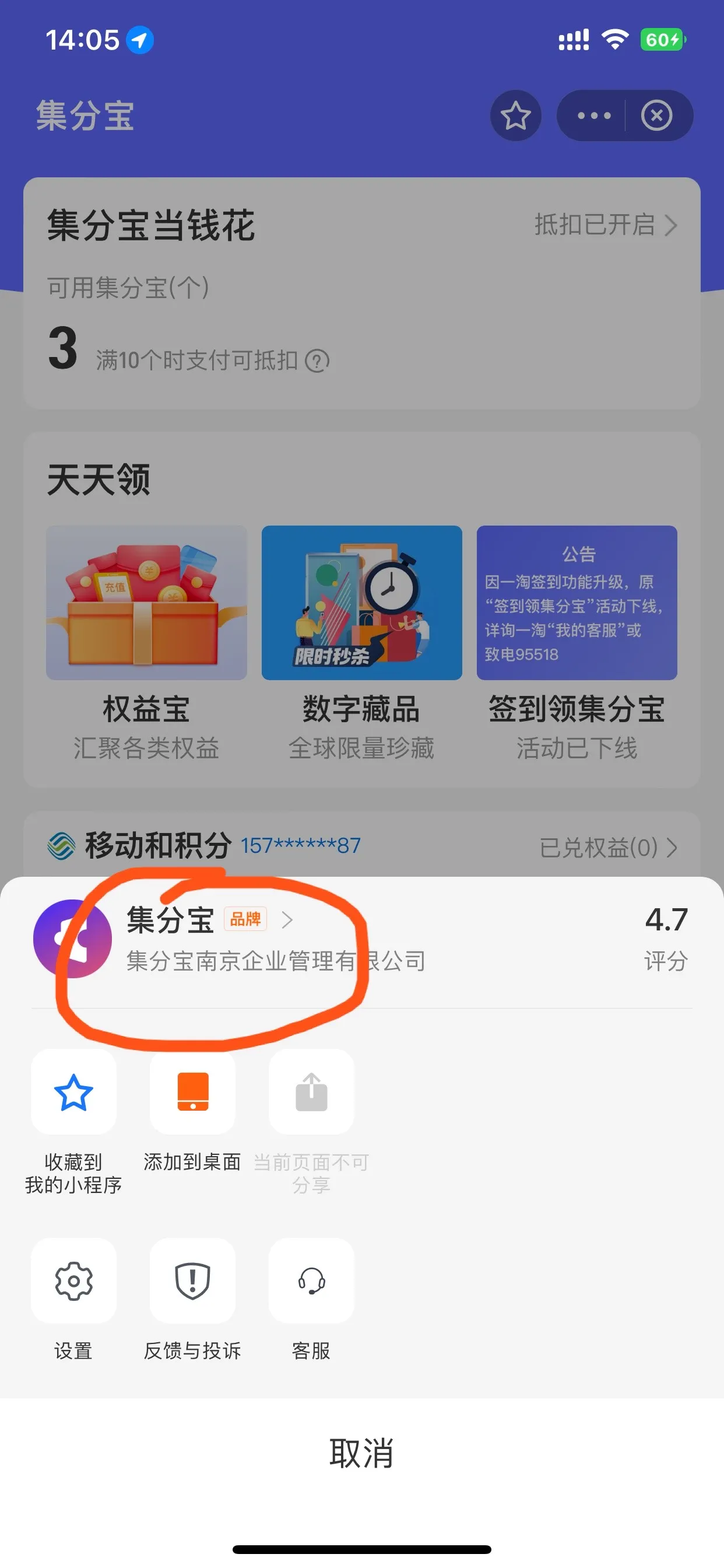This screenshot has width=724, height=1568.
Task: Open 抵扣已开启 deduction settings
Action: click(x=605, y=225)
